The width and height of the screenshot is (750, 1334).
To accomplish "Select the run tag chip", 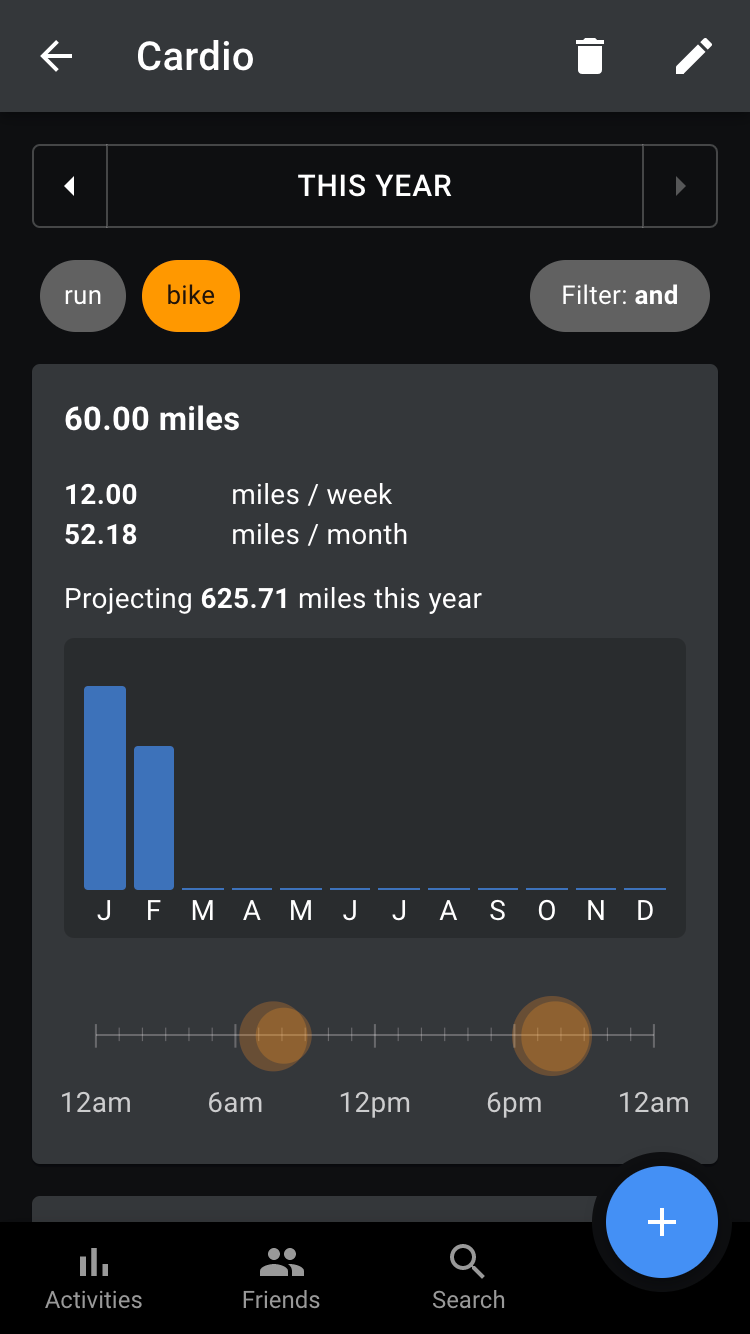I will click(x=83, y=296).
